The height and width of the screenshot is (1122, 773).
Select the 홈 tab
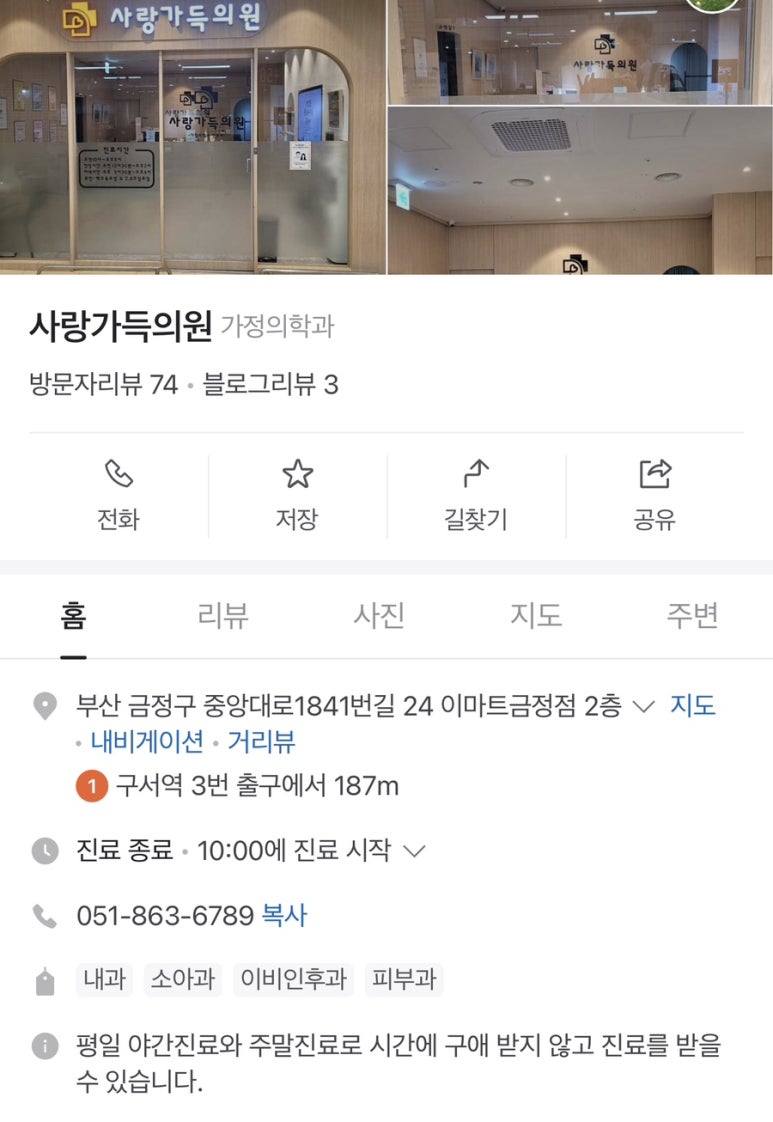pos(73,615)
